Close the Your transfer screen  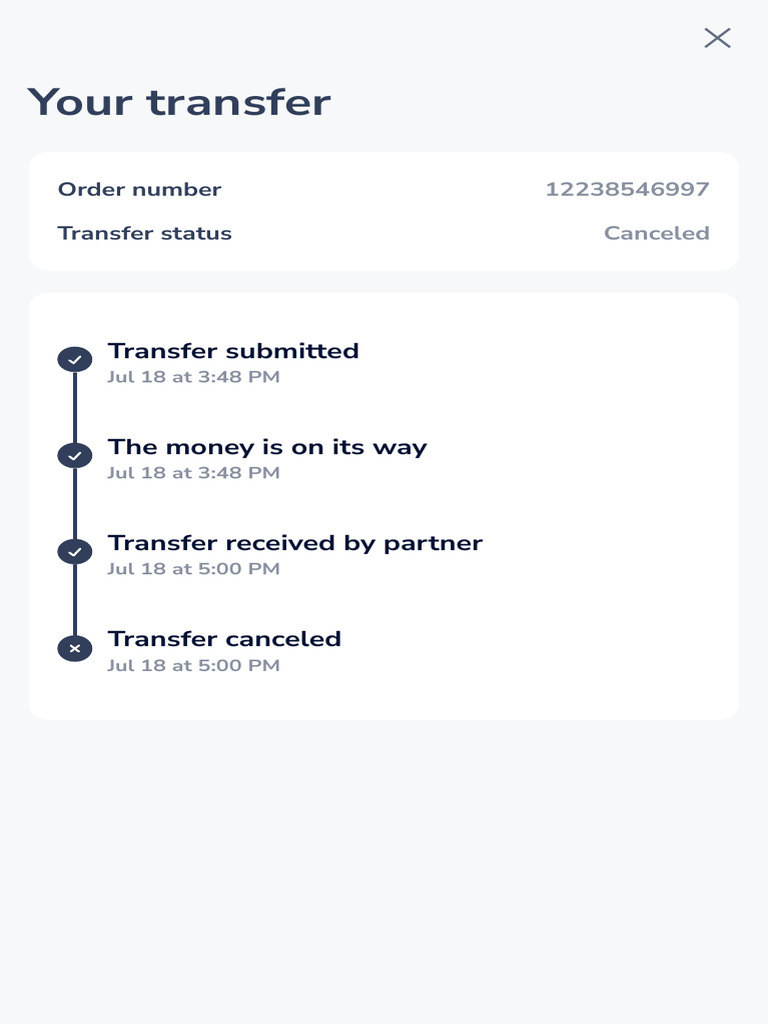pyautogui.click(x=717, y=38)
